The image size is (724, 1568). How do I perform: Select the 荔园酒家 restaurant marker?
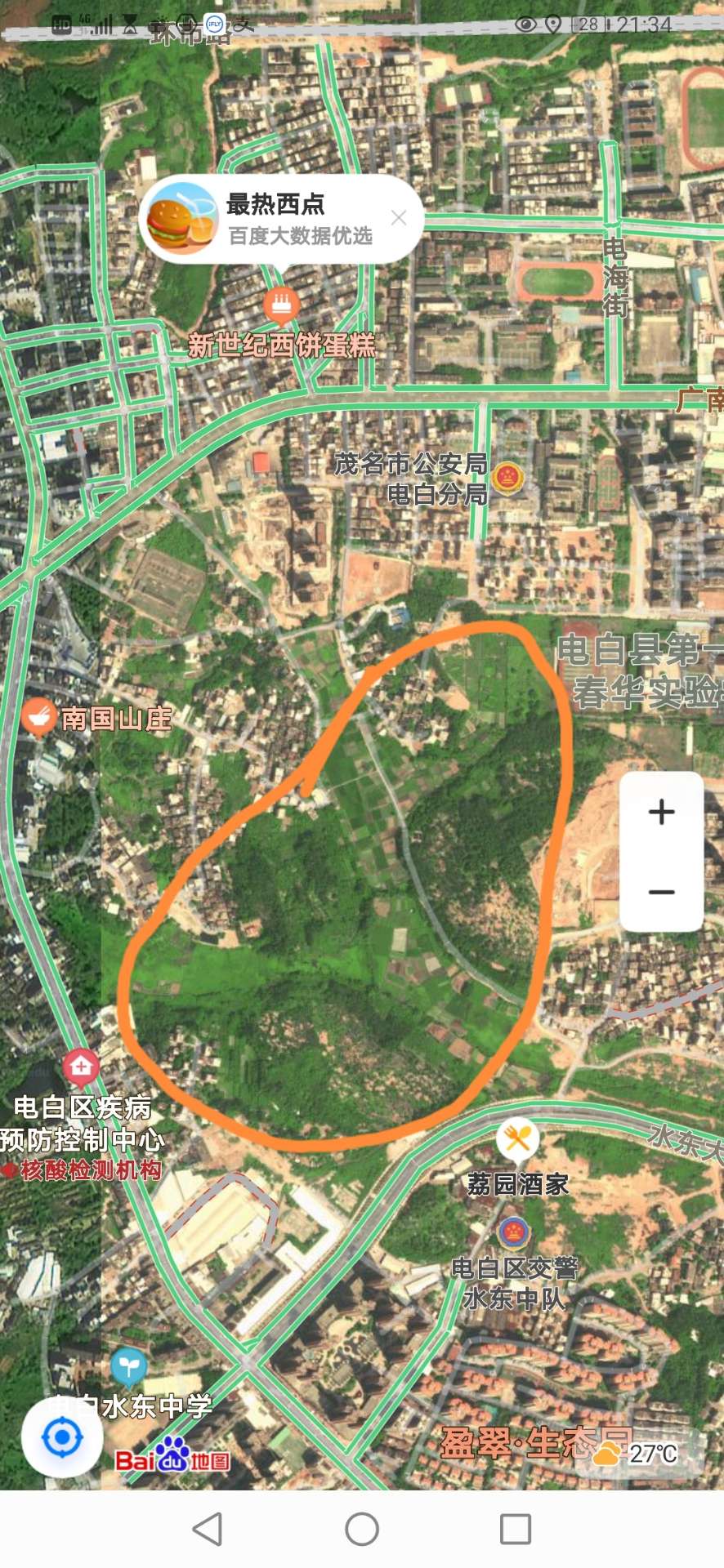click(x=517, y=1138)
